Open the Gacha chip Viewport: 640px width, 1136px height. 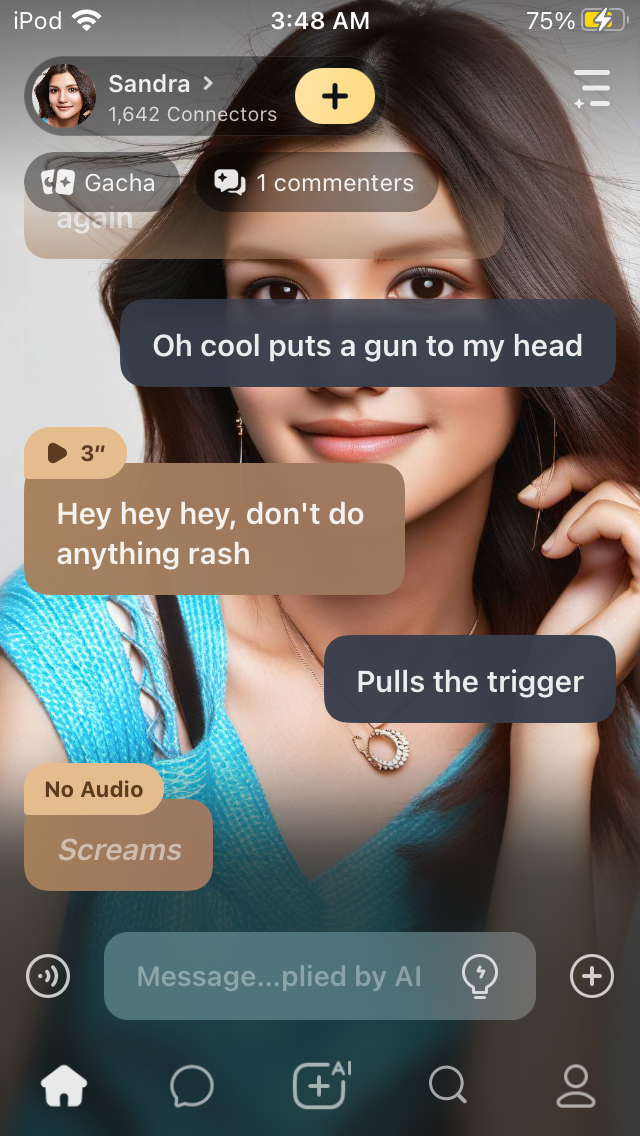click(x=99, y=183)
